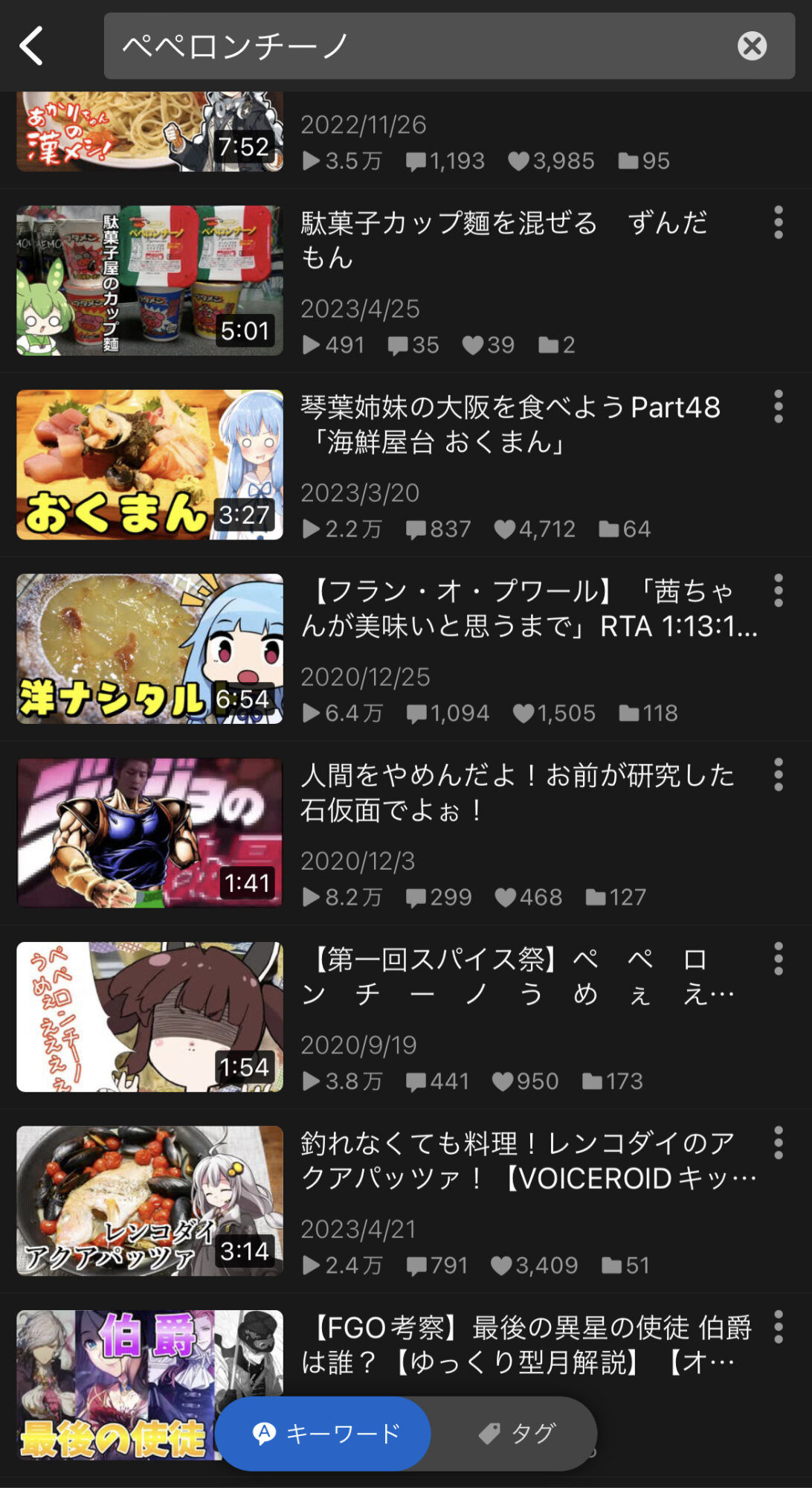
Task: Open more options for 駄菓子カップ麺を混ぜる
Action: pos(778,222)
